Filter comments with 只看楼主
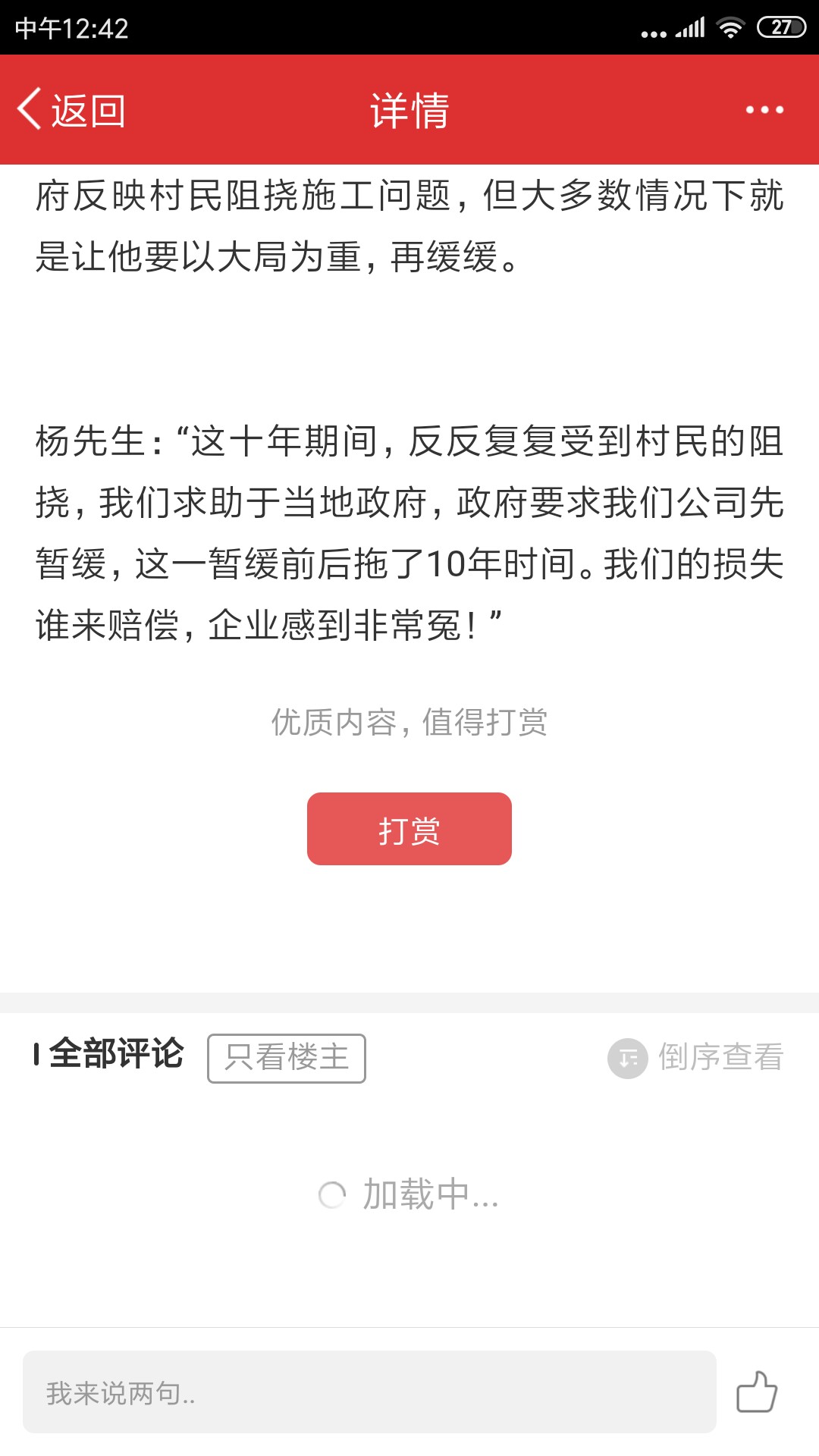The height and width of the screenshot is (1456, 819). (x=287, y=1058)
